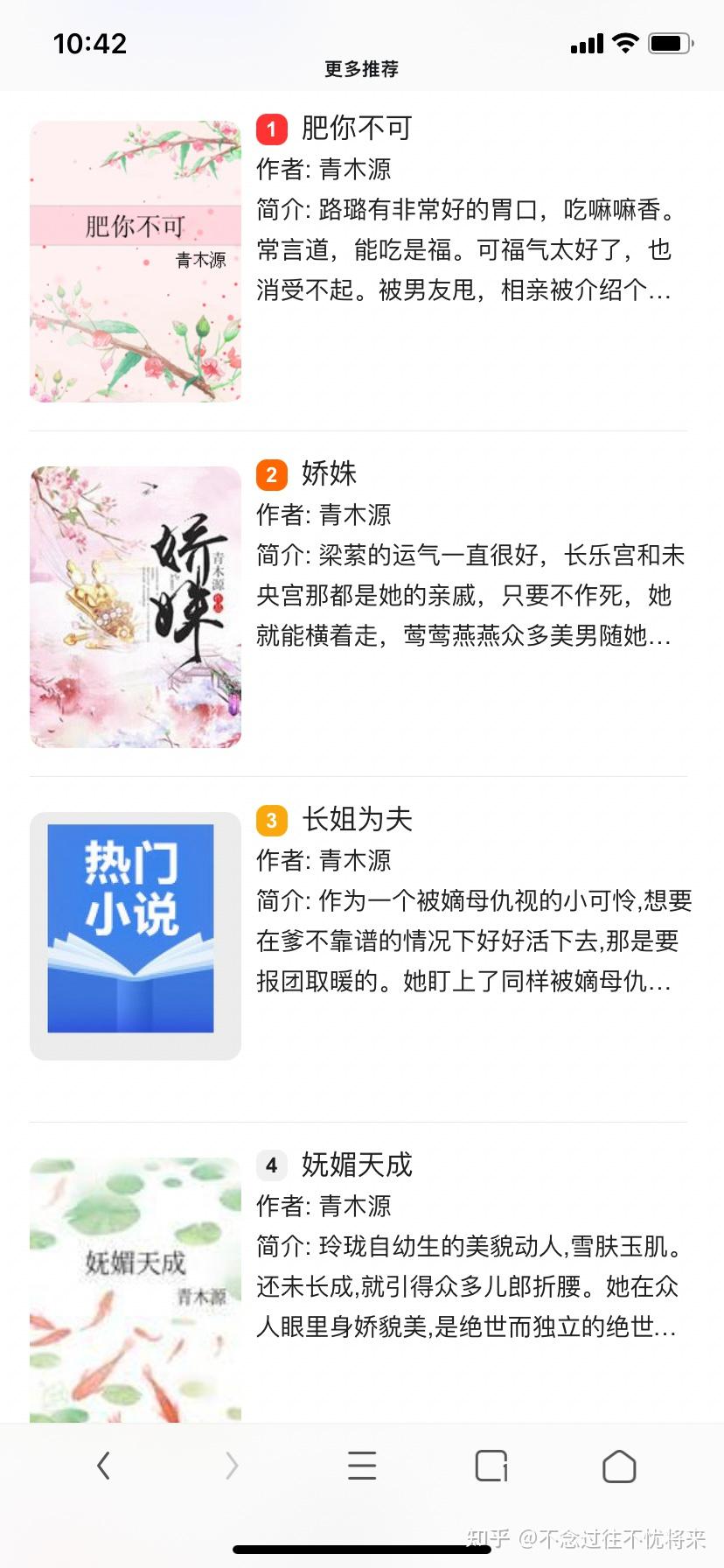Tap the home icon in bottom bar
The image size is (724, 1568).
[x=619, y=1466]
